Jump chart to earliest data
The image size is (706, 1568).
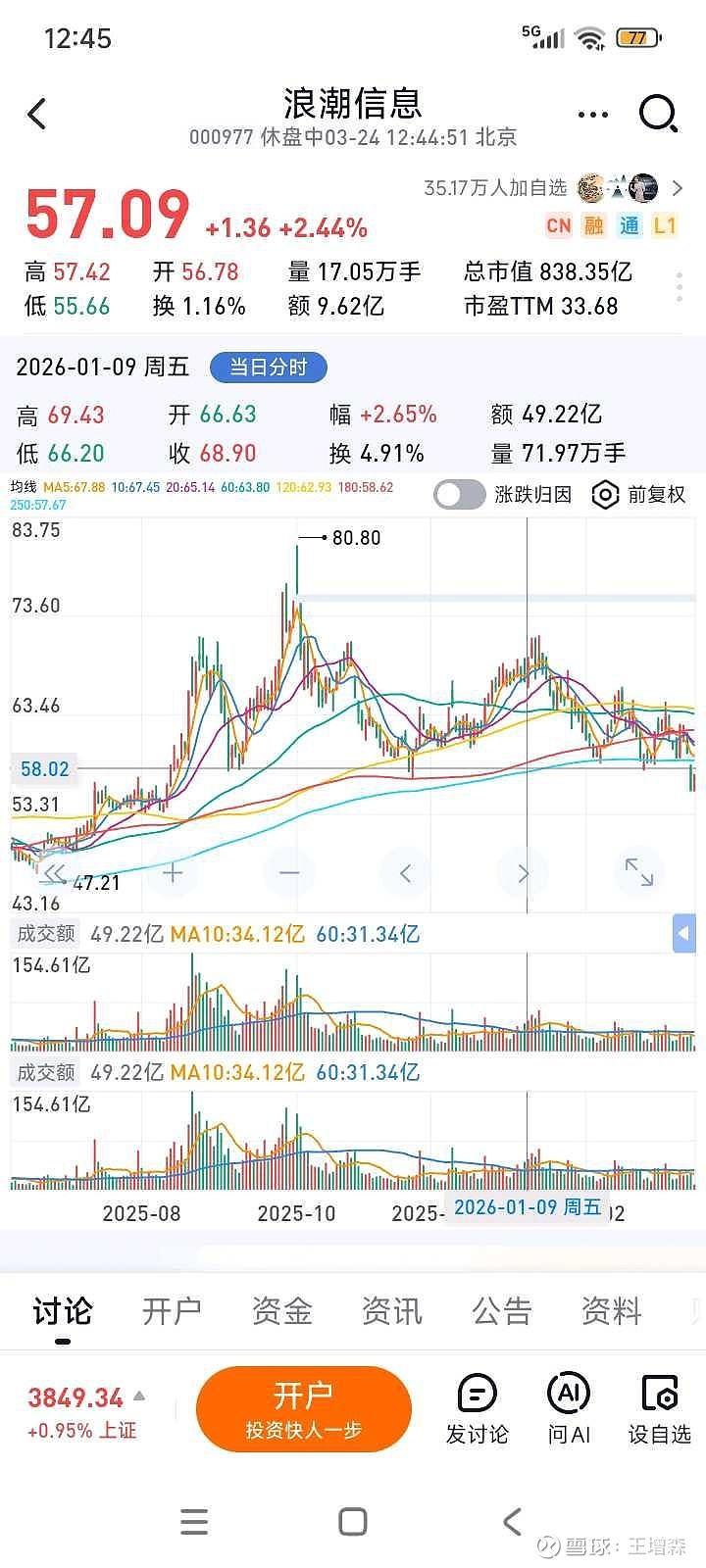pos(55,871)
